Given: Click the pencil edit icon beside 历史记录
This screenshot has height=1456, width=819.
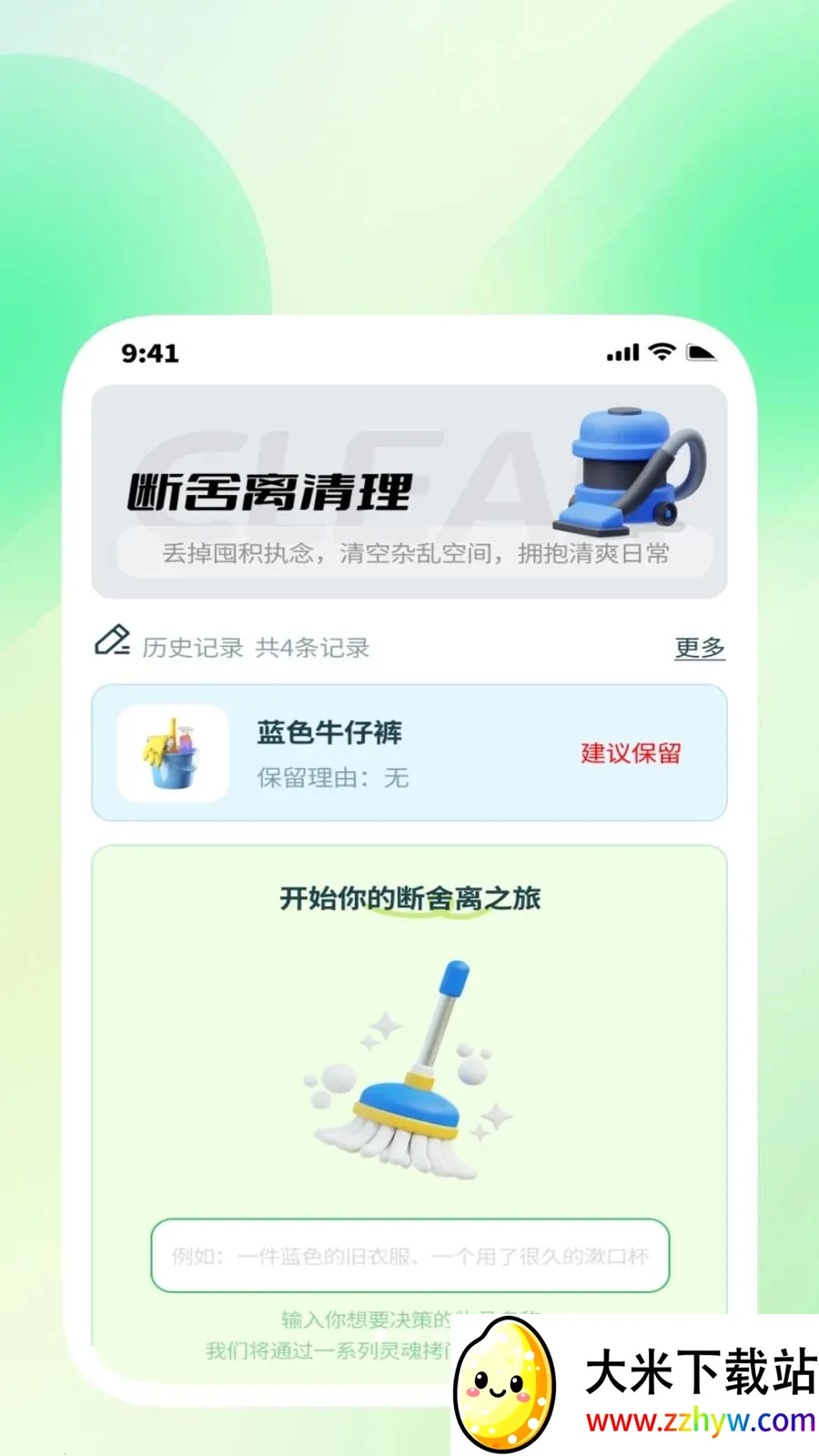Looking at the screenshot, I should click(113, 644).
